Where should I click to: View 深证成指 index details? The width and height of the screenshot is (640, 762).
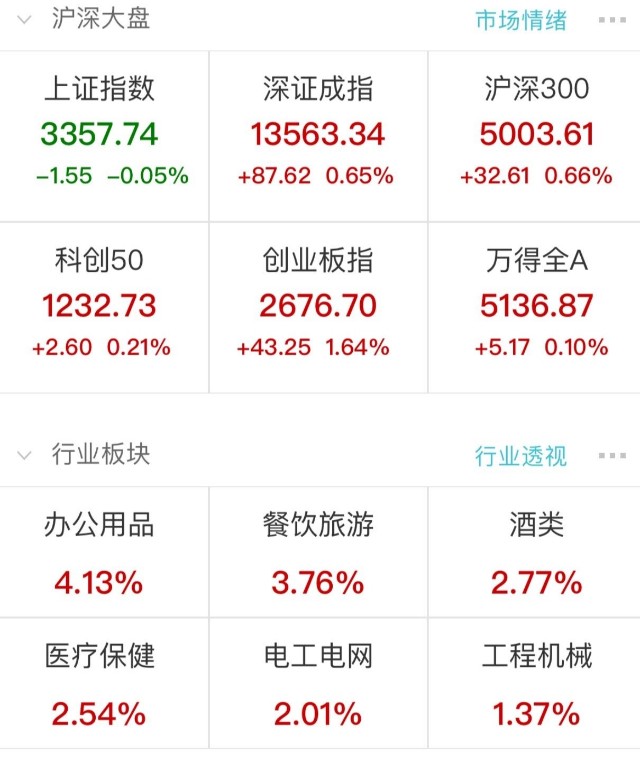[x=318, y=136]
